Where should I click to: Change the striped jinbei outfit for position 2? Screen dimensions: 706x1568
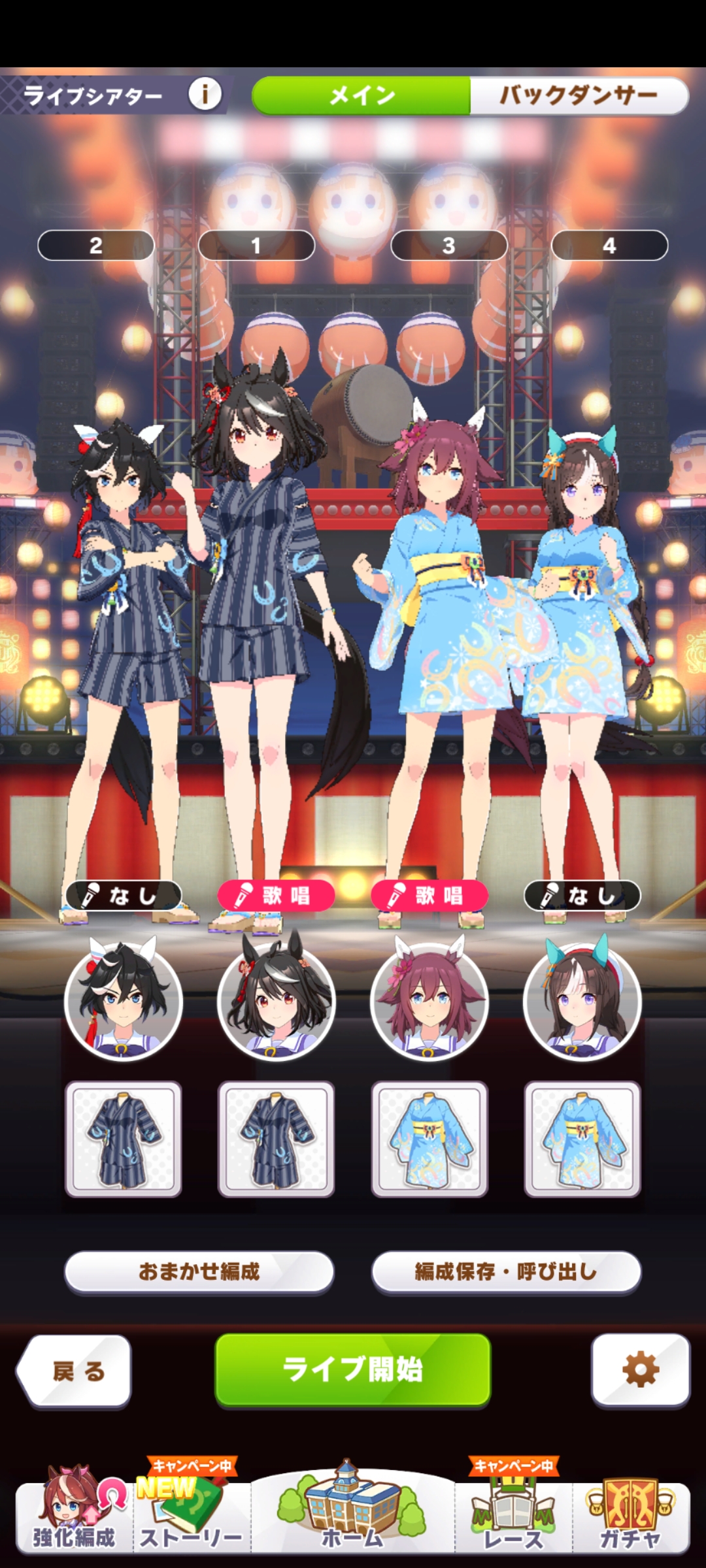coord(124,1139)
